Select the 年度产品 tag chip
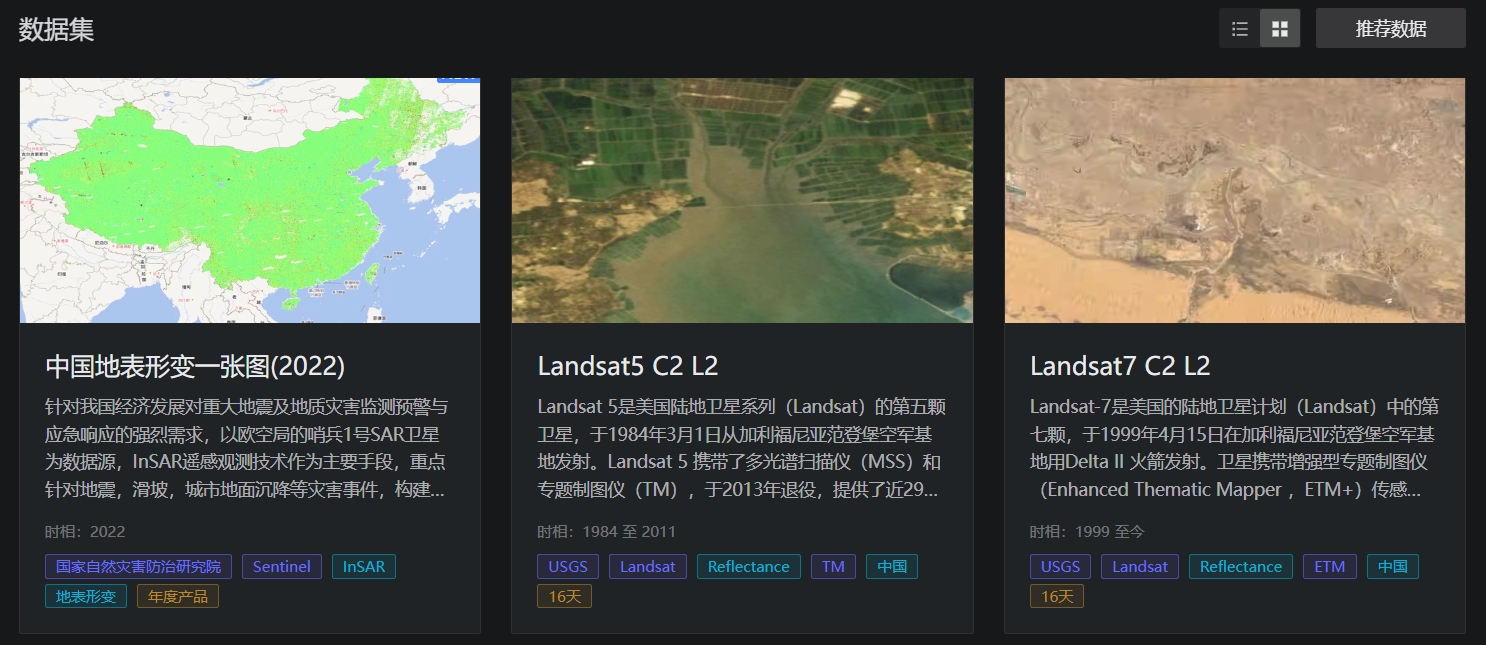The image size is (1486, 645). coord(177,597)
